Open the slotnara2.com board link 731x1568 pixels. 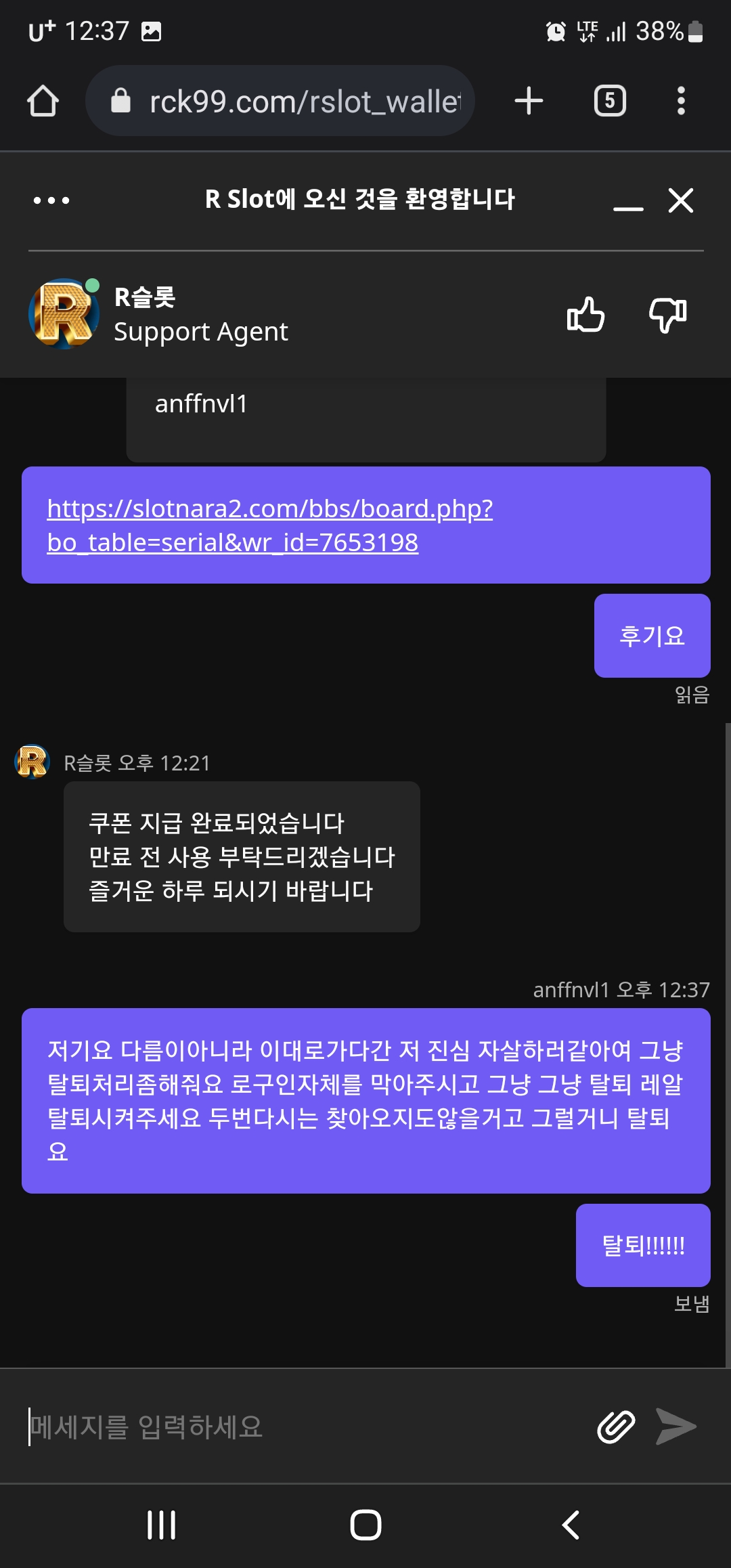click(x=270, y=525)
